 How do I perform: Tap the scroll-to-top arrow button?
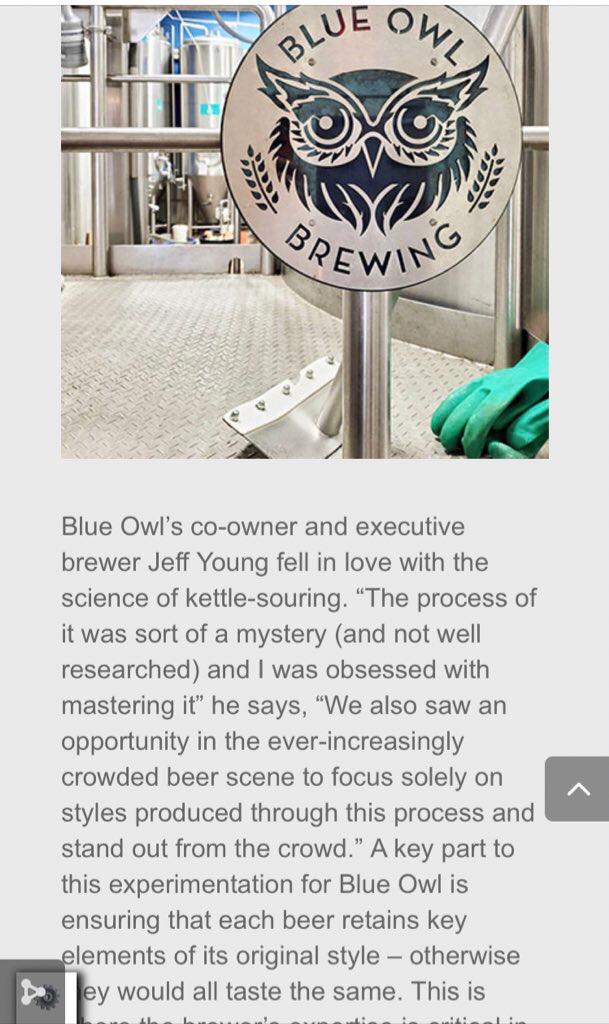pos(578,789)
